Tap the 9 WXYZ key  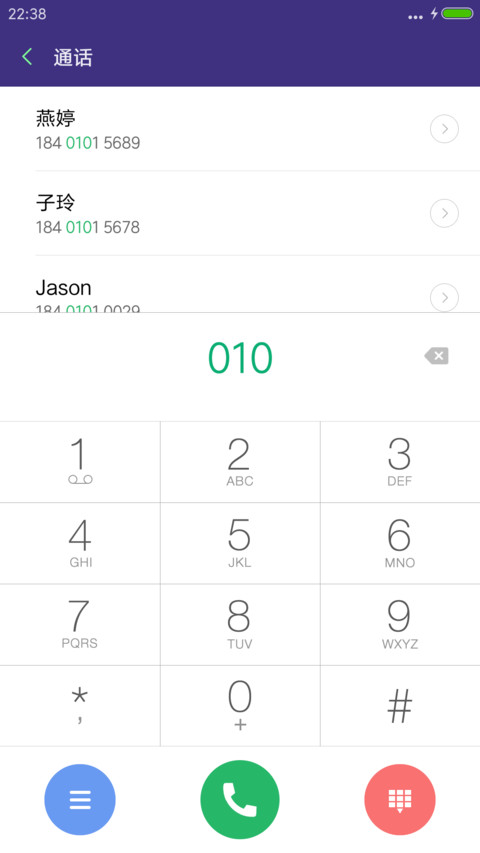(x=400, y=625)
